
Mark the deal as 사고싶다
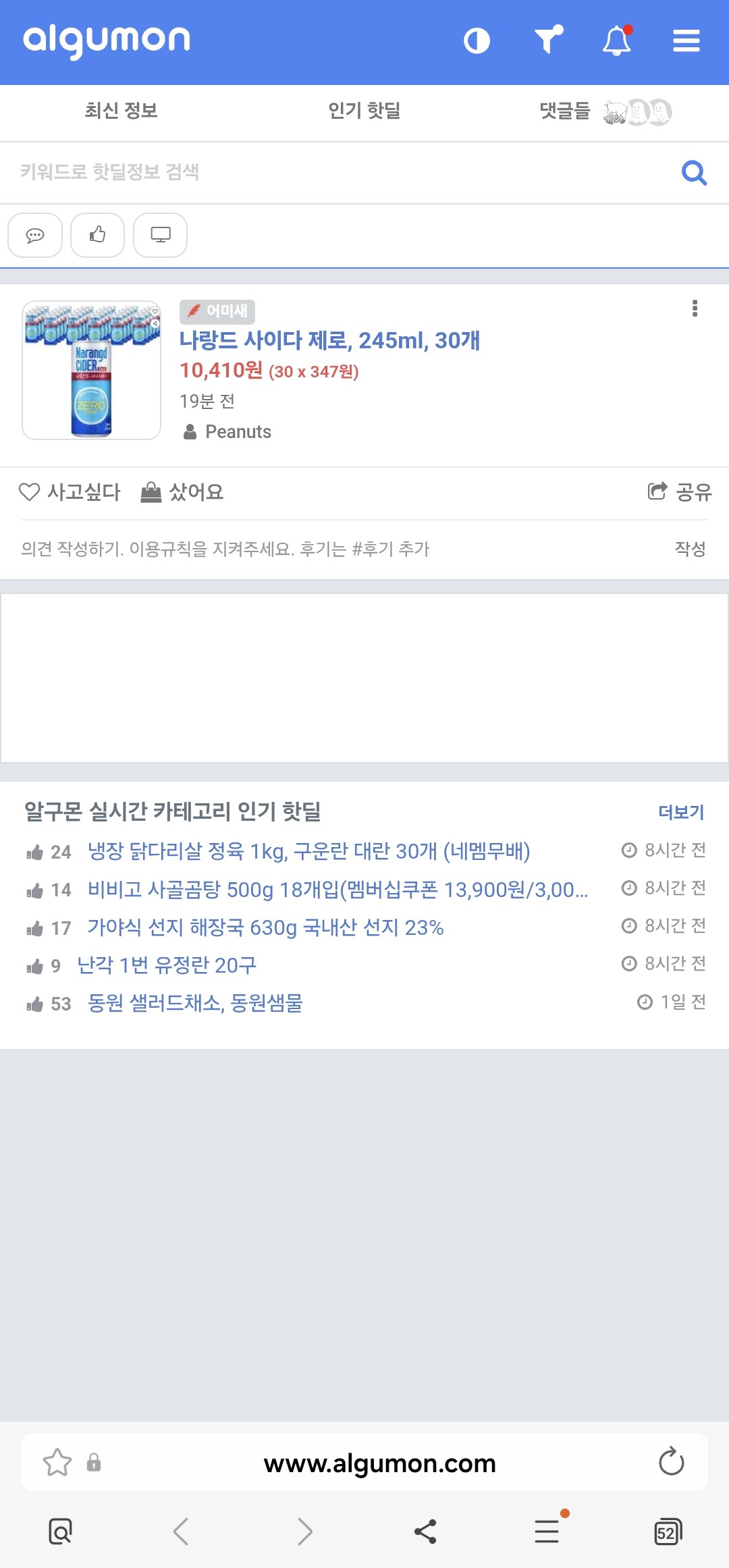(70, 492)
